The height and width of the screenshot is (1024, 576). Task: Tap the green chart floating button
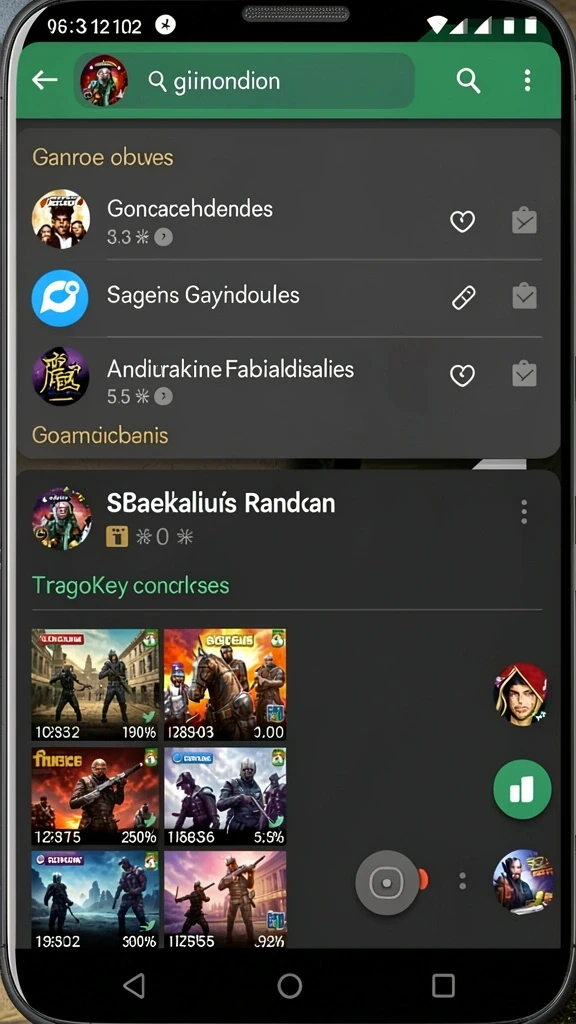(x=522, y=790)
